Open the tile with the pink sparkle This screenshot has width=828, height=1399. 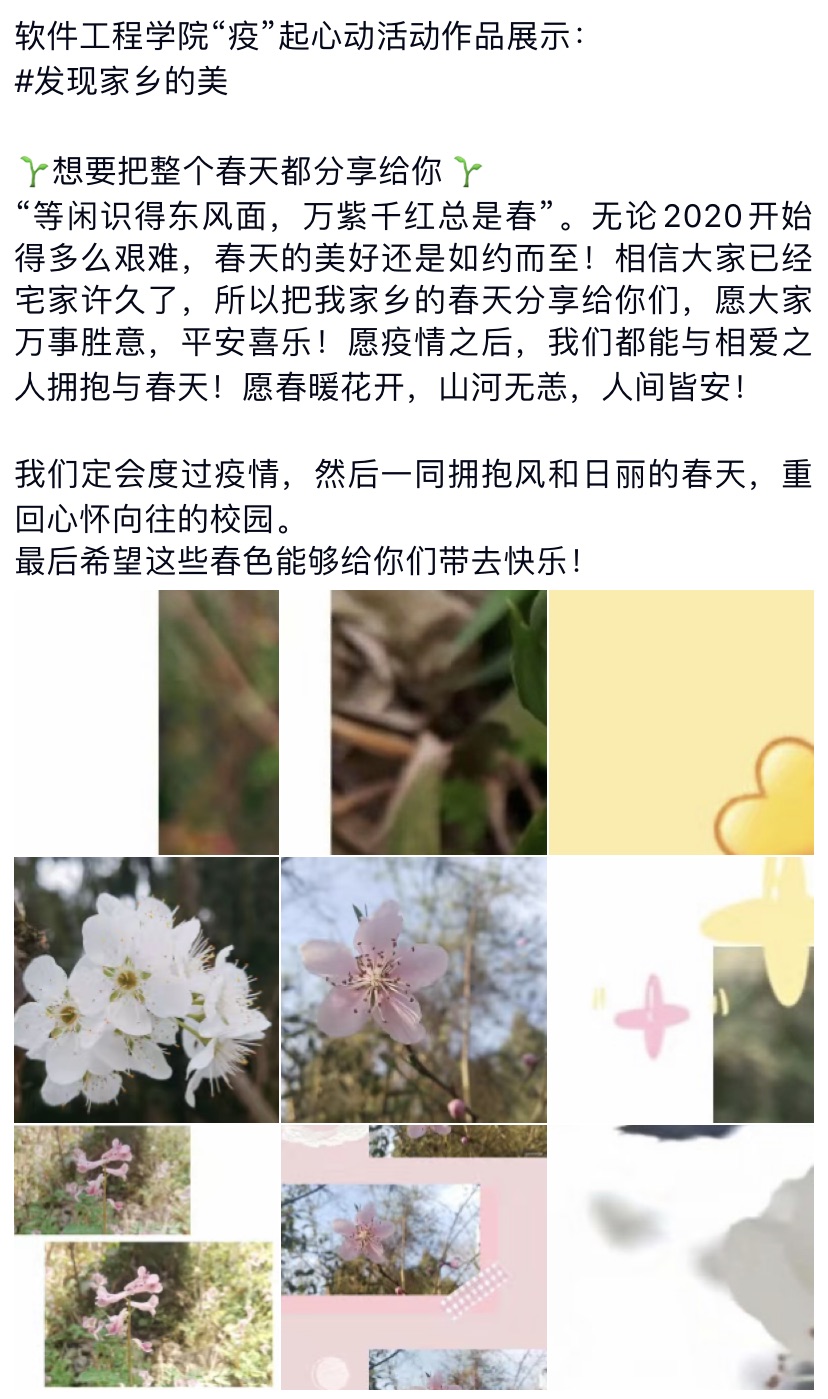(681, 989)
